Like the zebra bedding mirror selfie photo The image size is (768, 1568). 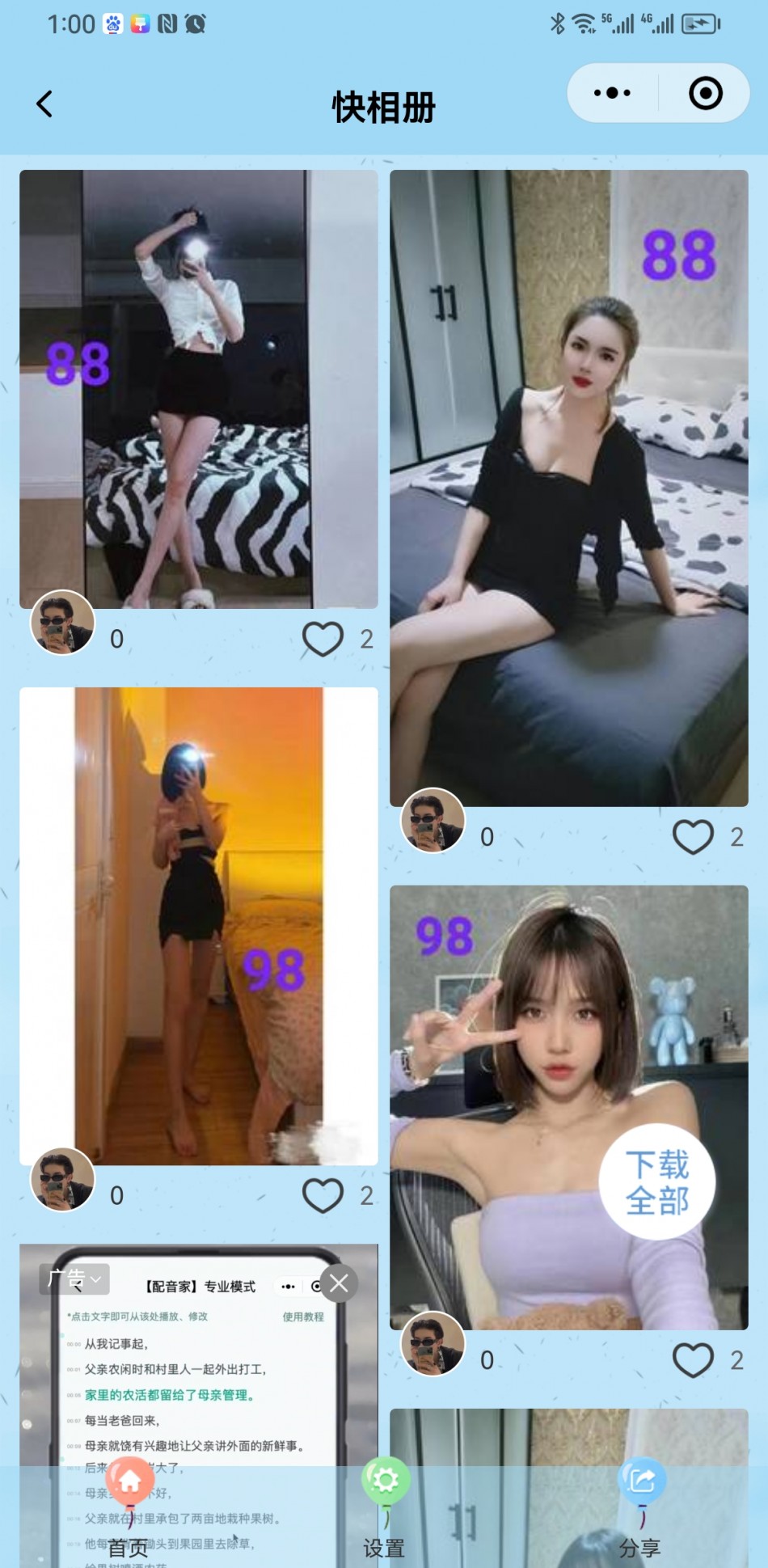pos(323,639)
